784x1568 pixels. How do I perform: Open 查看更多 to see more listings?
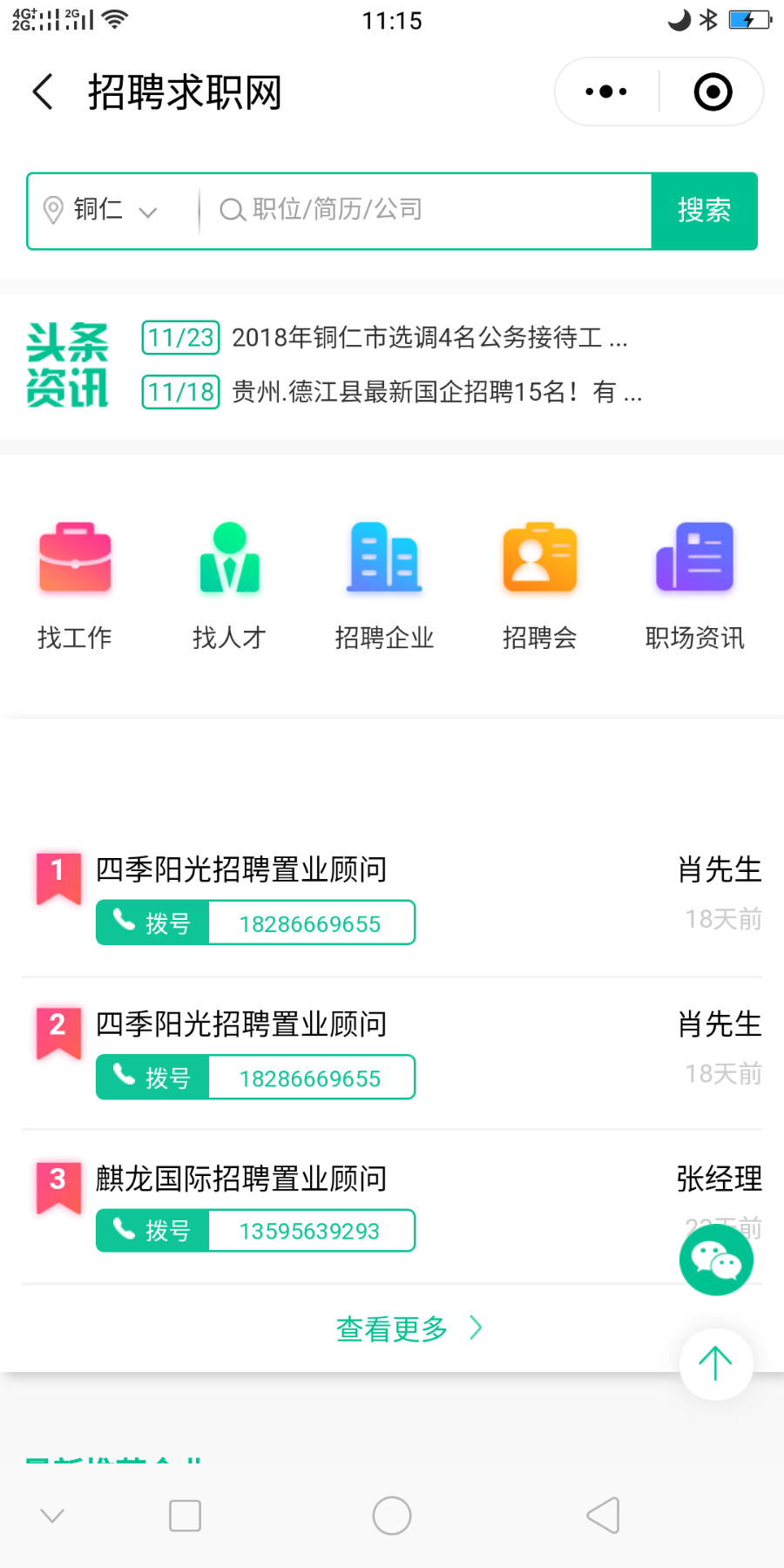pos(408,1328)
